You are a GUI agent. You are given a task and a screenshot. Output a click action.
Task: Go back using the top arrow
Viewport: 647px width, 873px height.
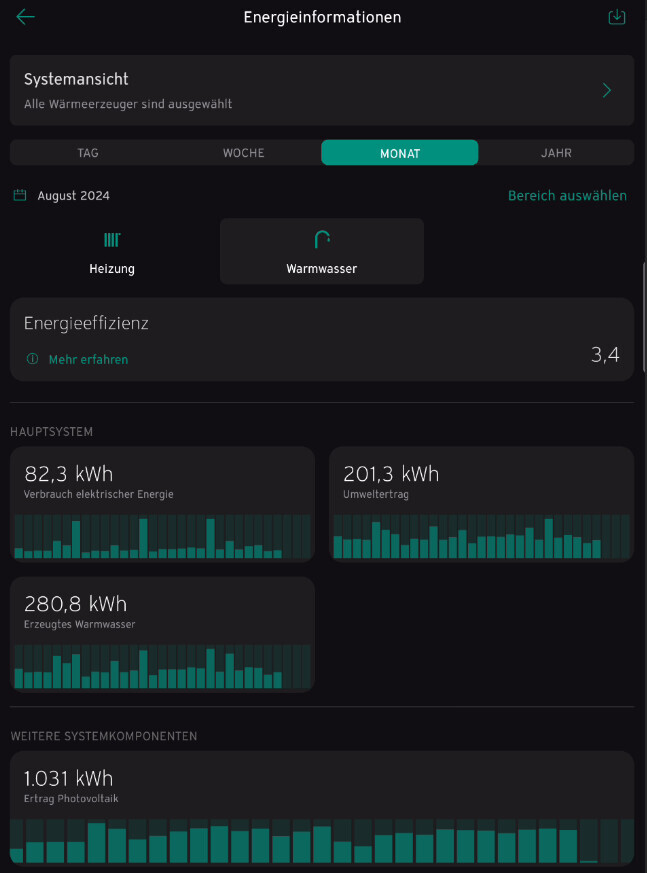coord(26,17)
